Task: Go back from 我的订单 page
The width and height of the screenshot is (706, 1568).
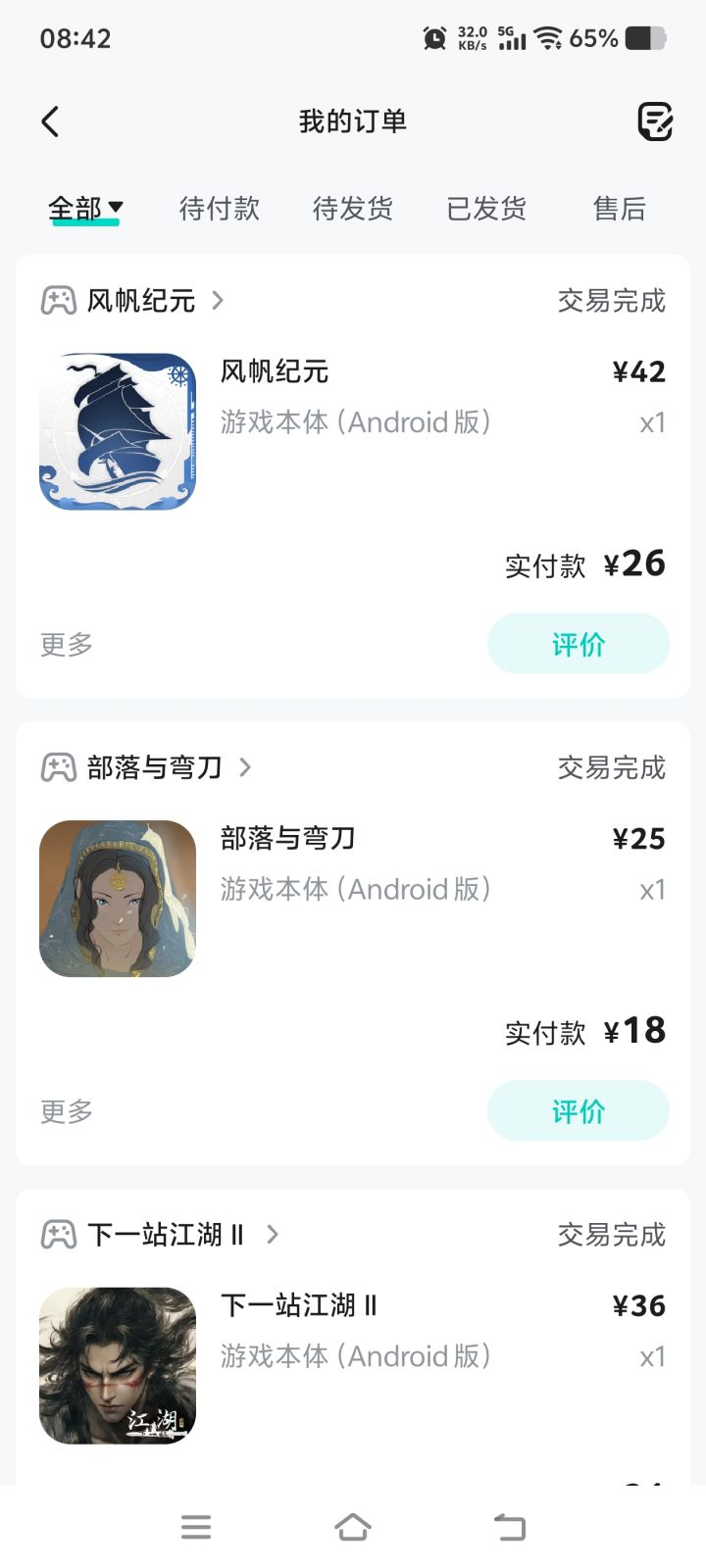Action: point(51,122)
